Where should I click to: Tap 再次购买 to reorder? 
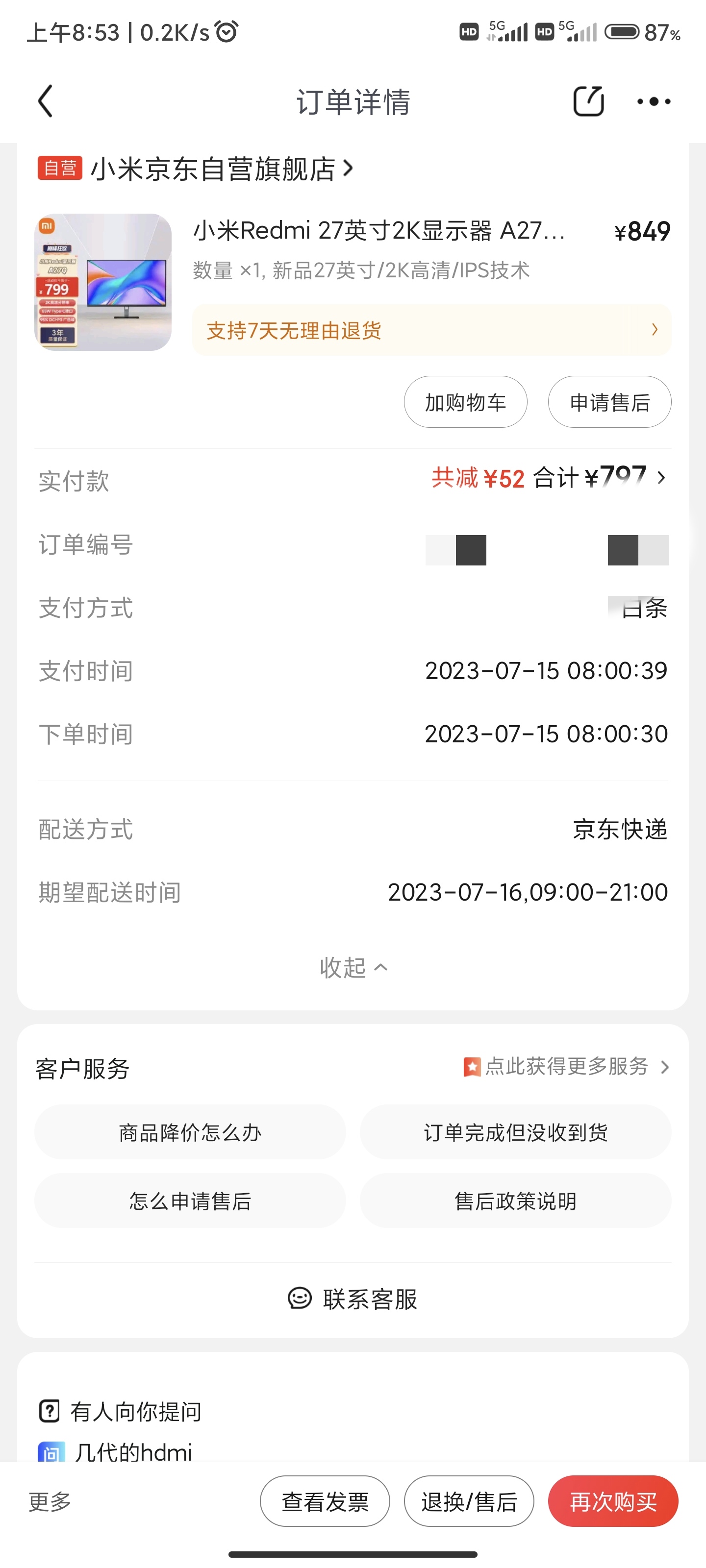click(x=613, y=1502)
